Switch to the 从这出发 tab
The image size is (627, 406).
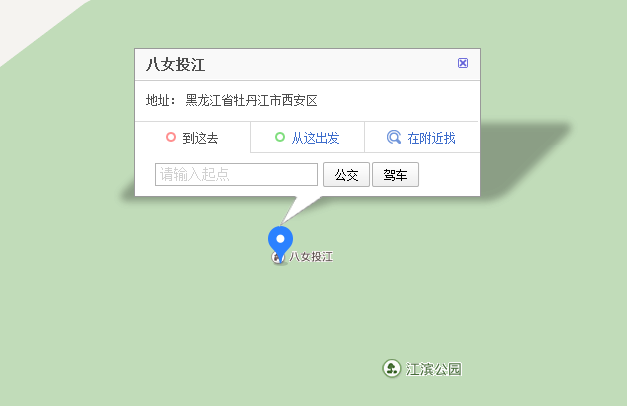click(x=308, y=138)
